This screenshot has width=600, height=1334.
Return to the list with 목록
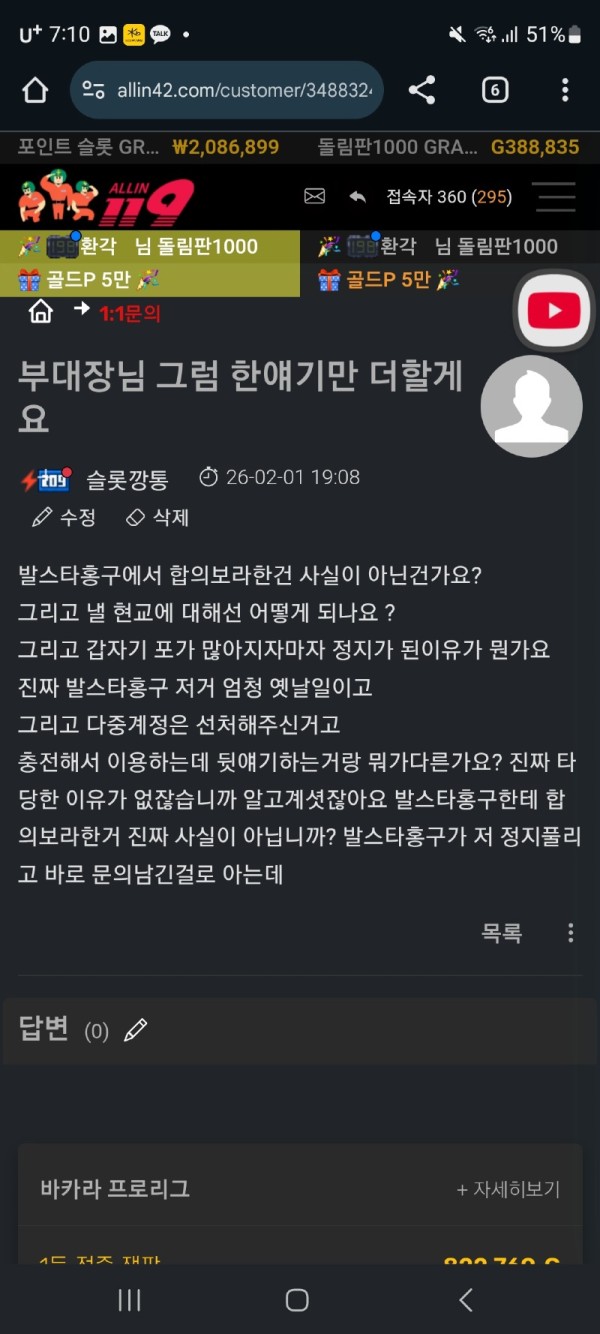(x=502, y=933)
